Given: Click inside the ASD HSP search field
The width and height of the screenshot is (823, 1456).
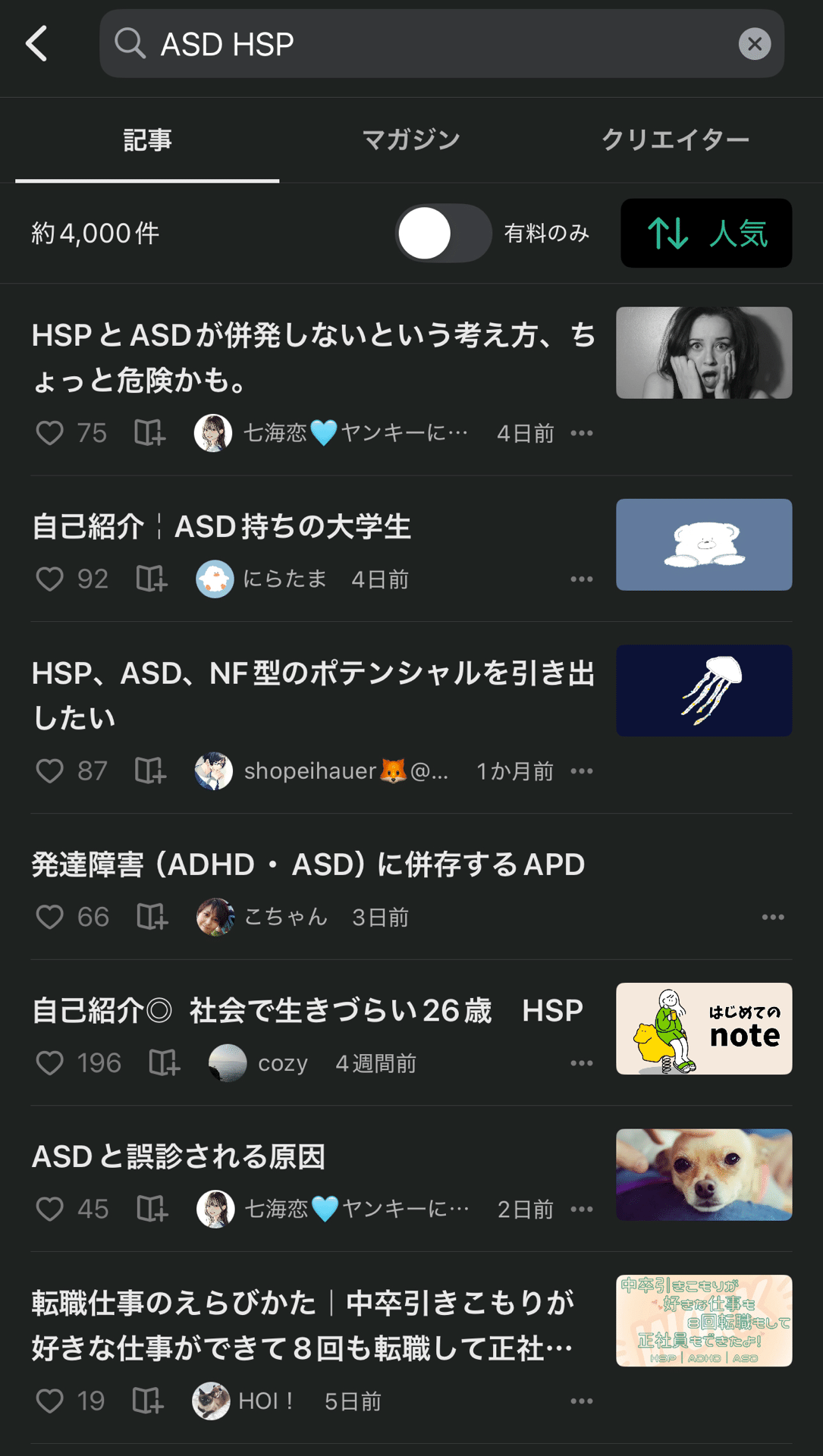Looking at the screenshot, I should pos(379,43).
